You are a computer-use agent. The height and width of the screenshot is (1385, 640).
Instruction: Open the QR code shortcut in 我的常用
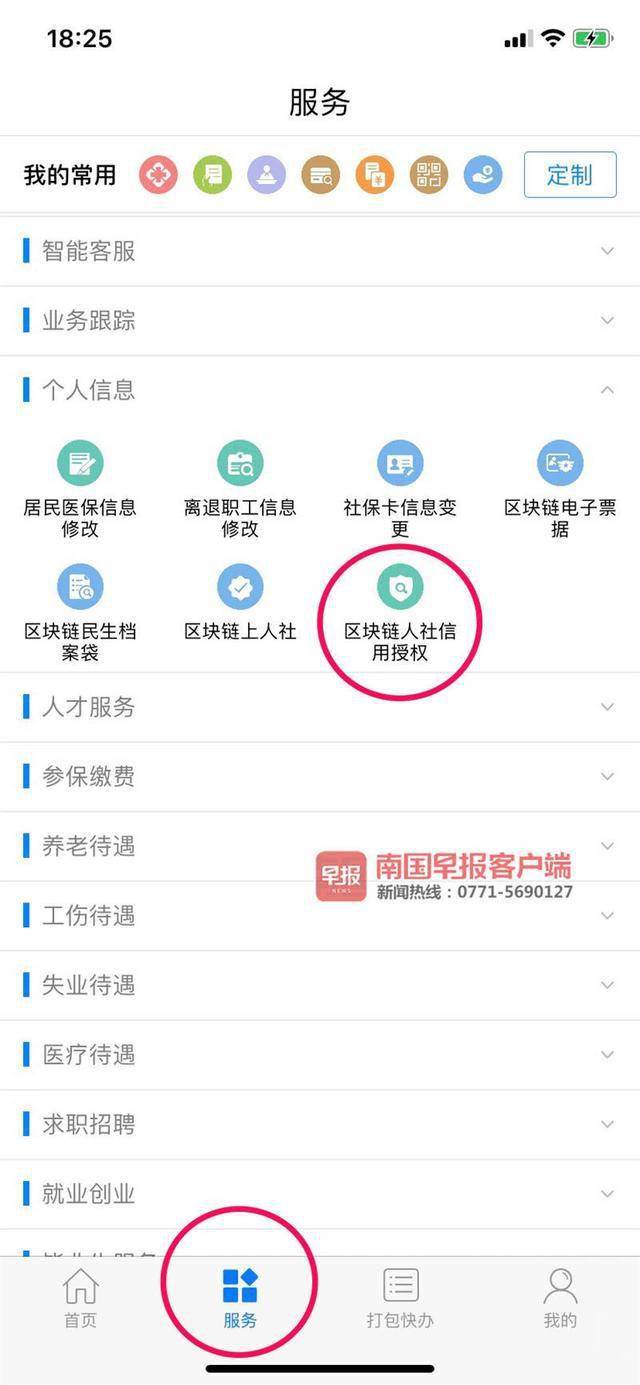tap(429, 175)
